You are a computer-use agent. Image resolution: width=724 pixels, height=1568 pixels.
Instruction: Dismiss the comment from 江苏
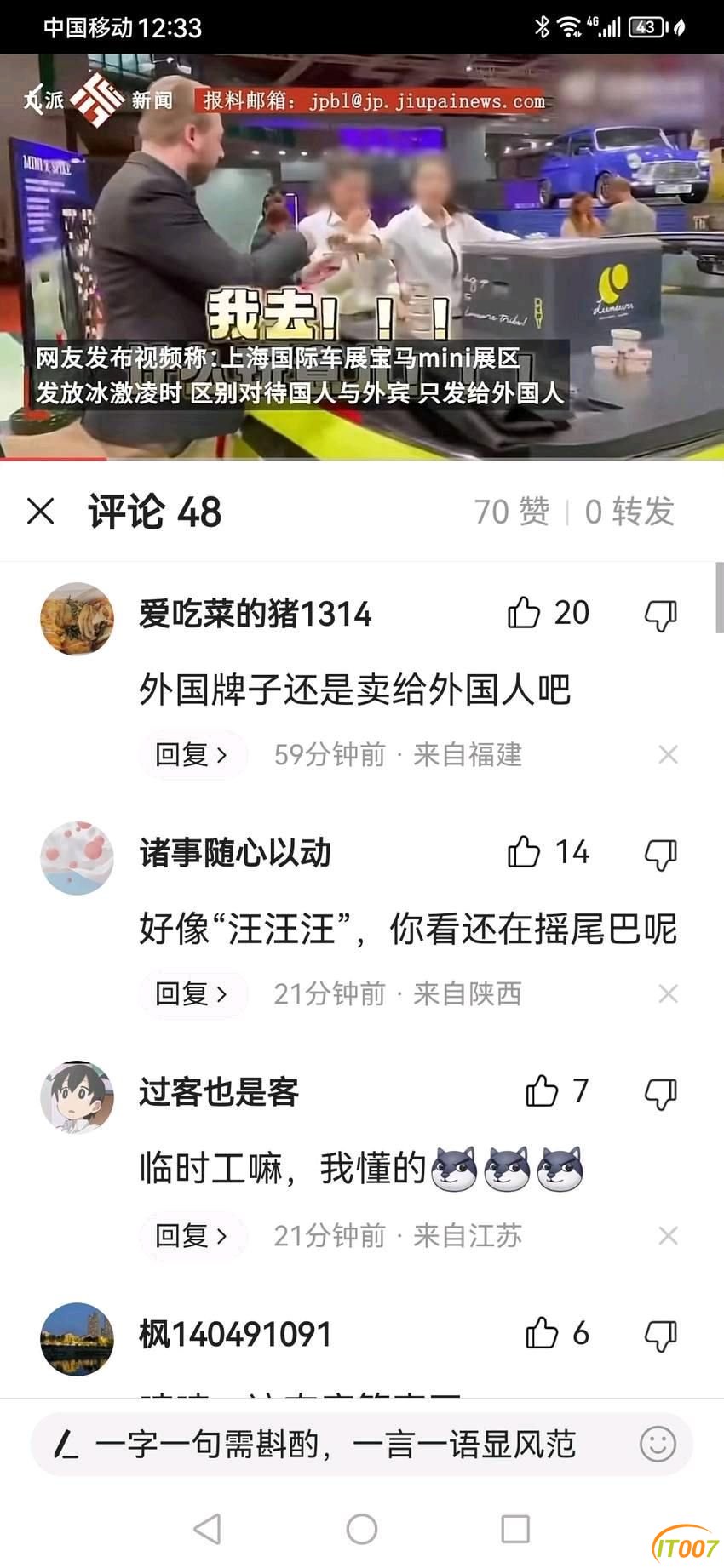tap(668, 1235)
